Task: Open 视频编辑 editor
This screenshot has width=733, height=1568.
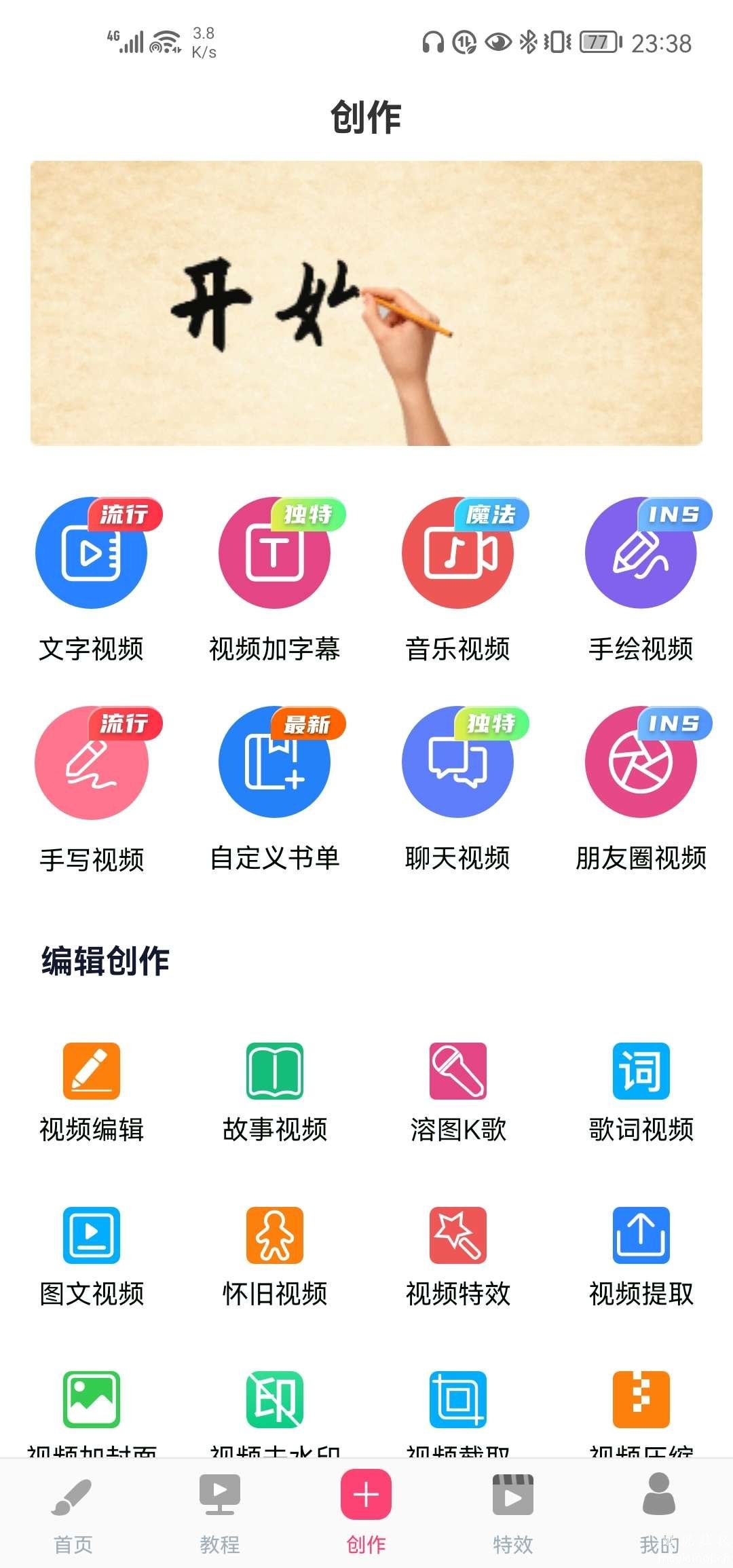Action: coord(91,1071)
